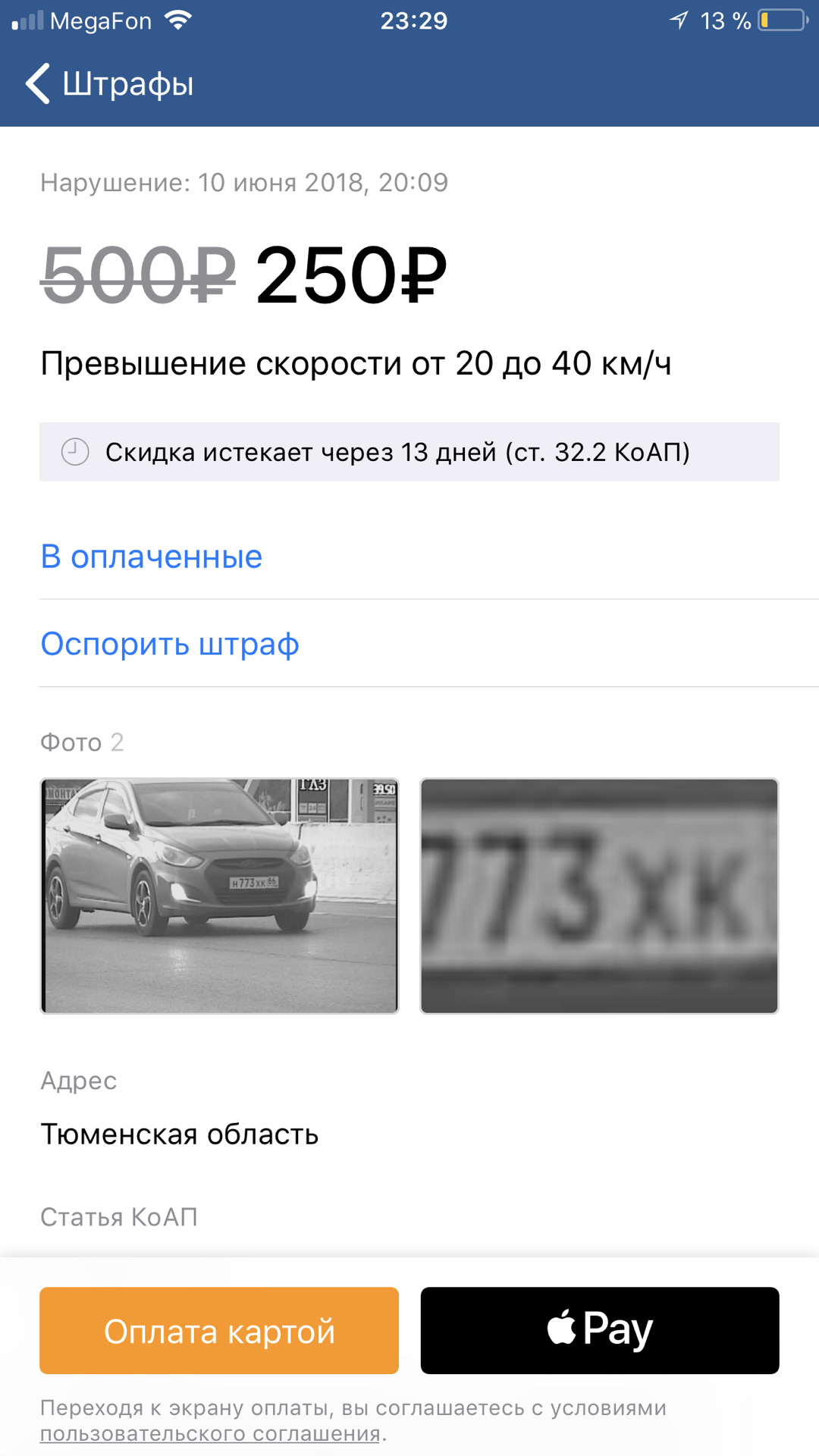Open the car violation photo
This screenshot has height=1456, width=819.
pyautogui.click(x=219, y=896)
